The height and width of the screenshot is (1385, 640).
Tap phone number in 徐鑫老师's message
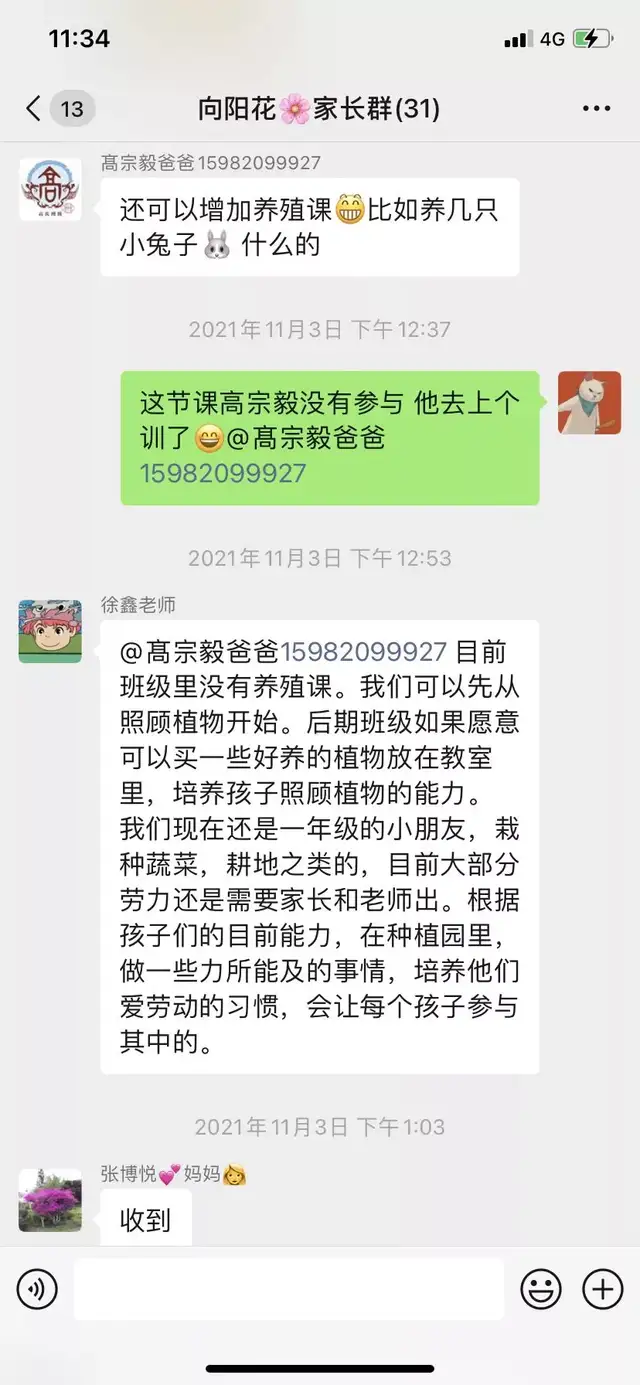click(363, 652)
